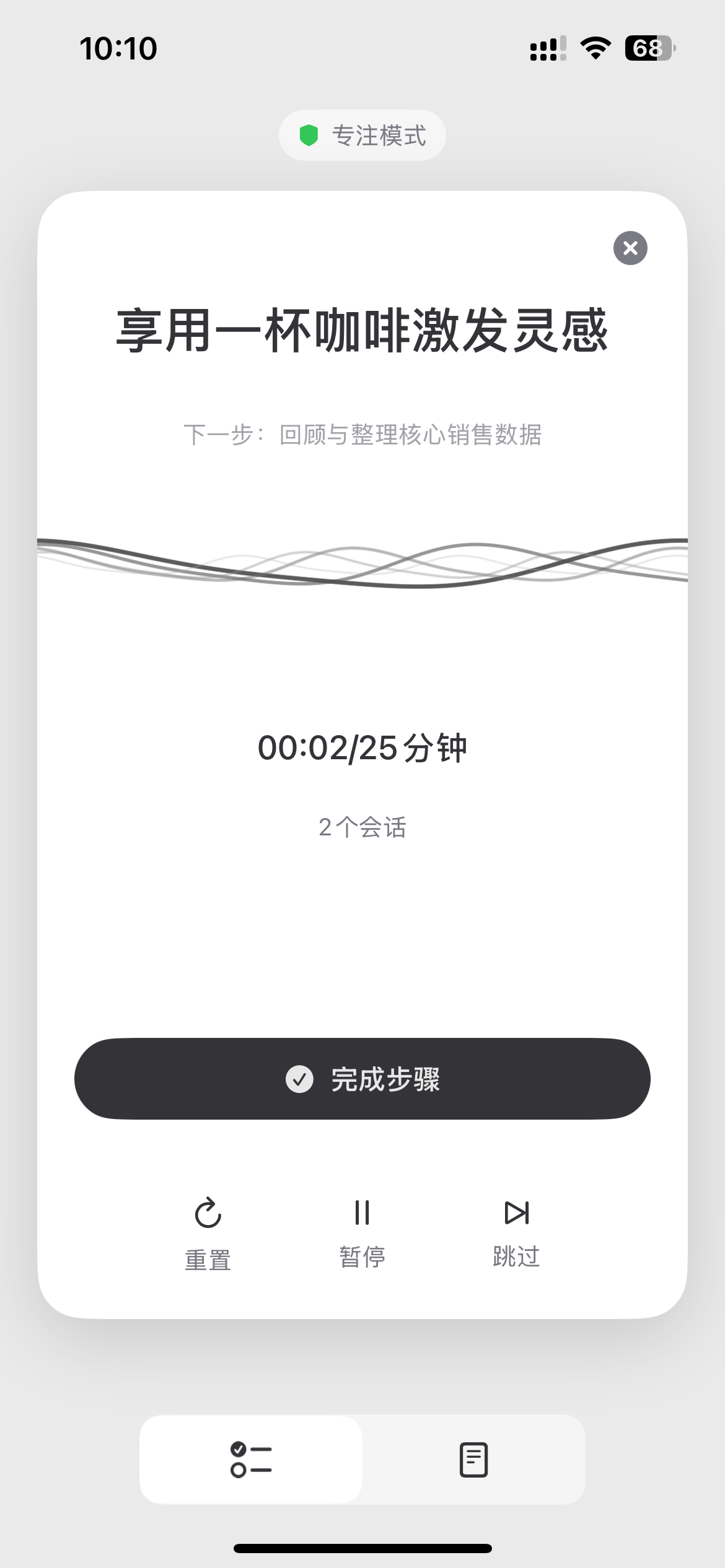Mark step done with 完成步骤
Screen dimensions: 725x1568
tap(362, 1079)
